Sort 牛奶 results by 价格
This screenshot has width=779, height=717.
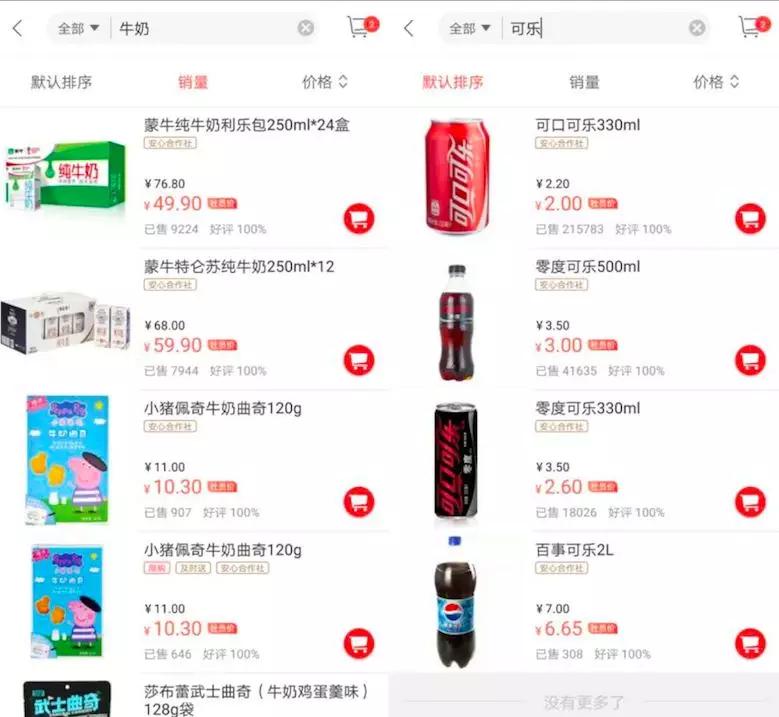click(x=325, y=82)
